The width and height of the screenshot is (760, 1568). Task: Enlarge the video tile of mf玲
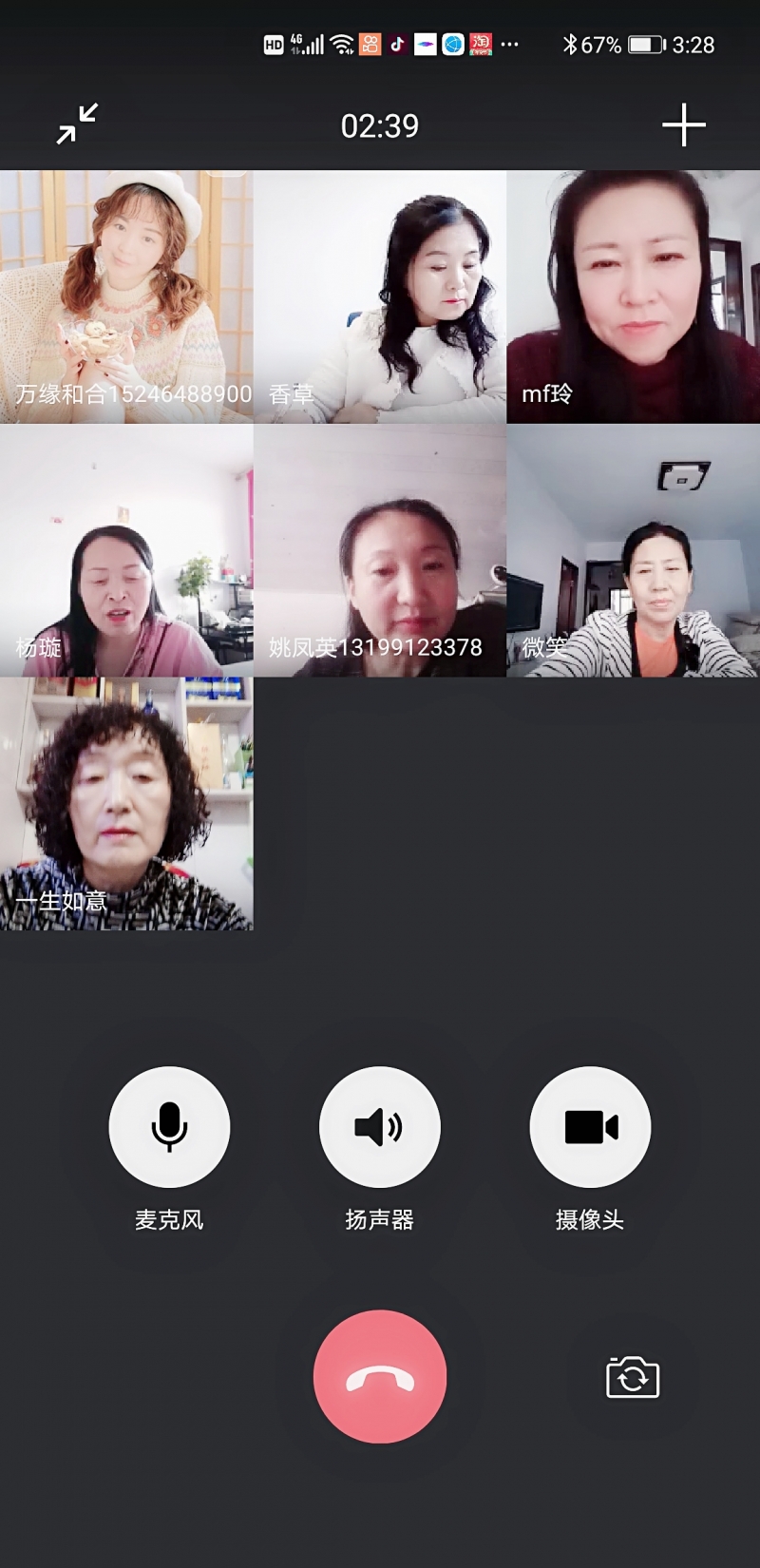[x=634, y=296]
